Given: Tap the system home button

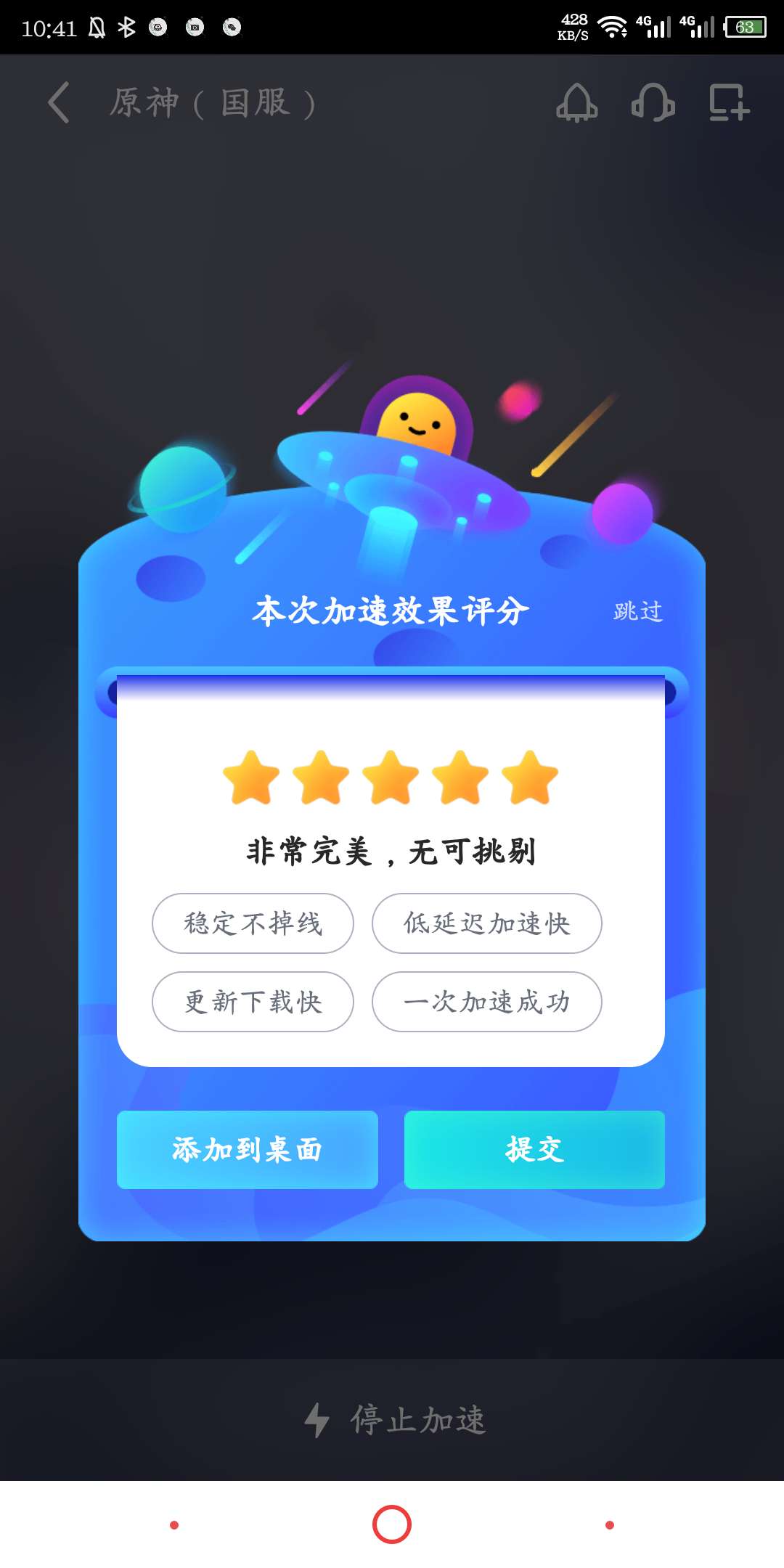Looking at the screenshot, I should 392,1524.
